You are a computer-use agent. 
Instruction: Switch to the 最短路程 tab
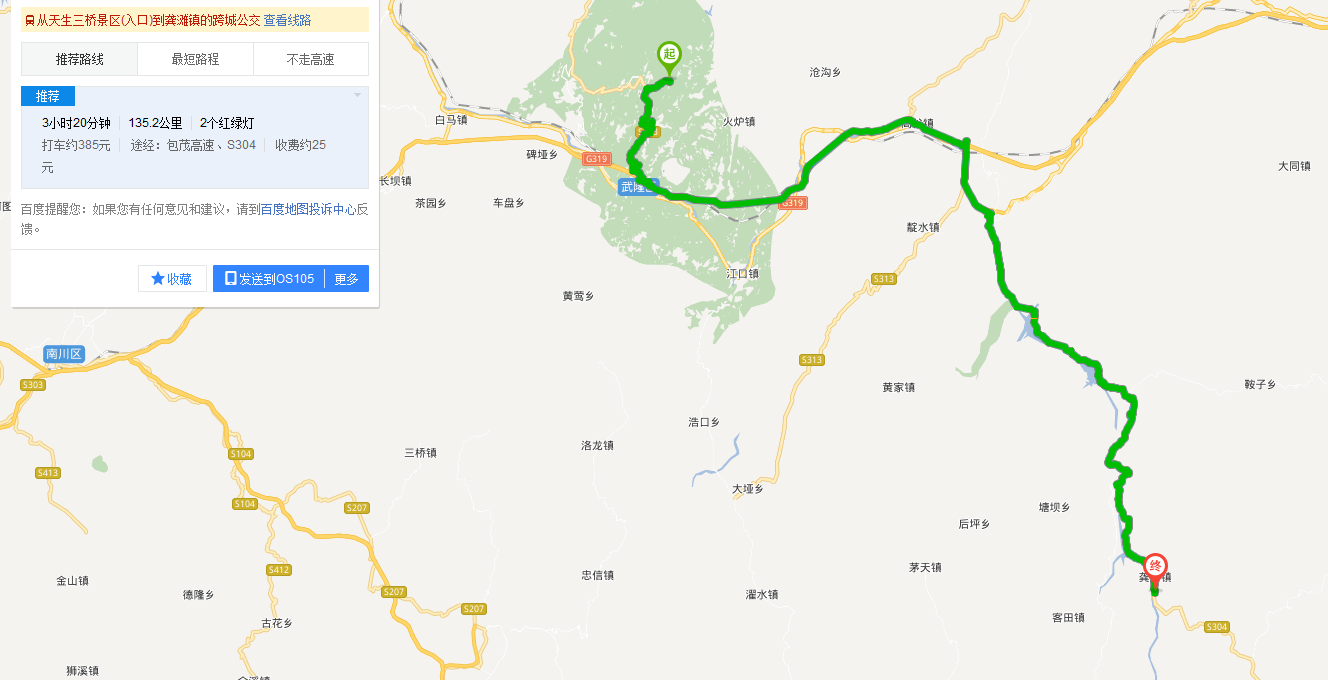pos(195,59)
